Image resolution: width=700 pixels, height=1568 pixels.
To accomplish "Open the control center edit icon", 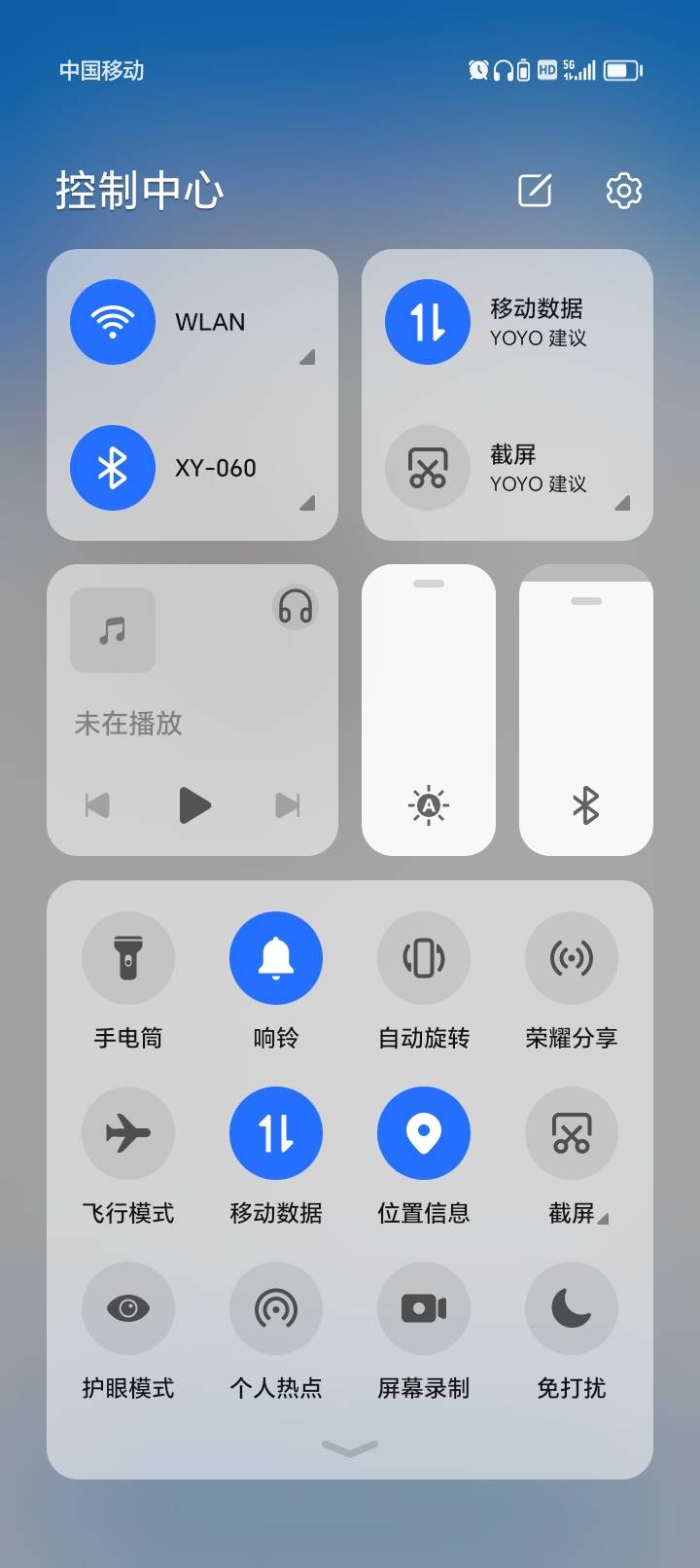I will [535, 191].
